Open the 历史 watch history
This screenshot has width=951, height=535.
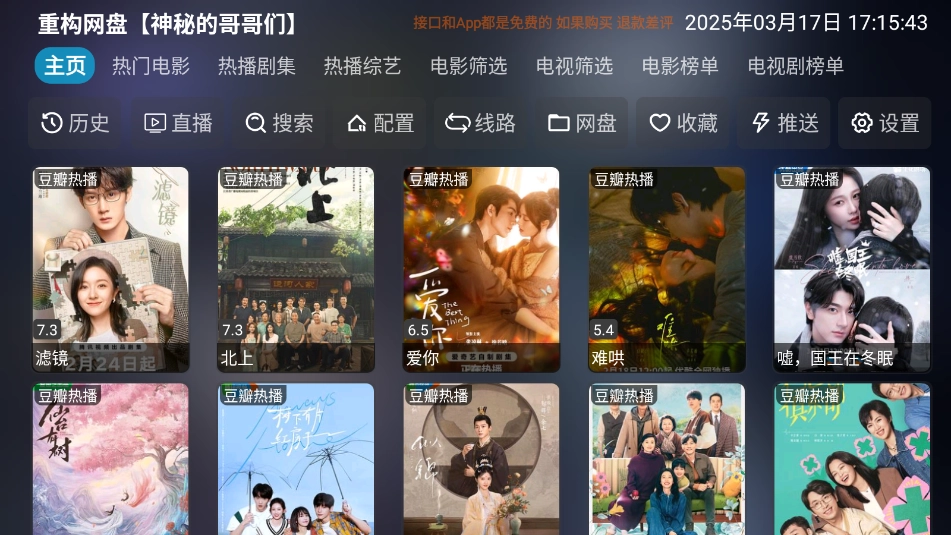point(75,123)
